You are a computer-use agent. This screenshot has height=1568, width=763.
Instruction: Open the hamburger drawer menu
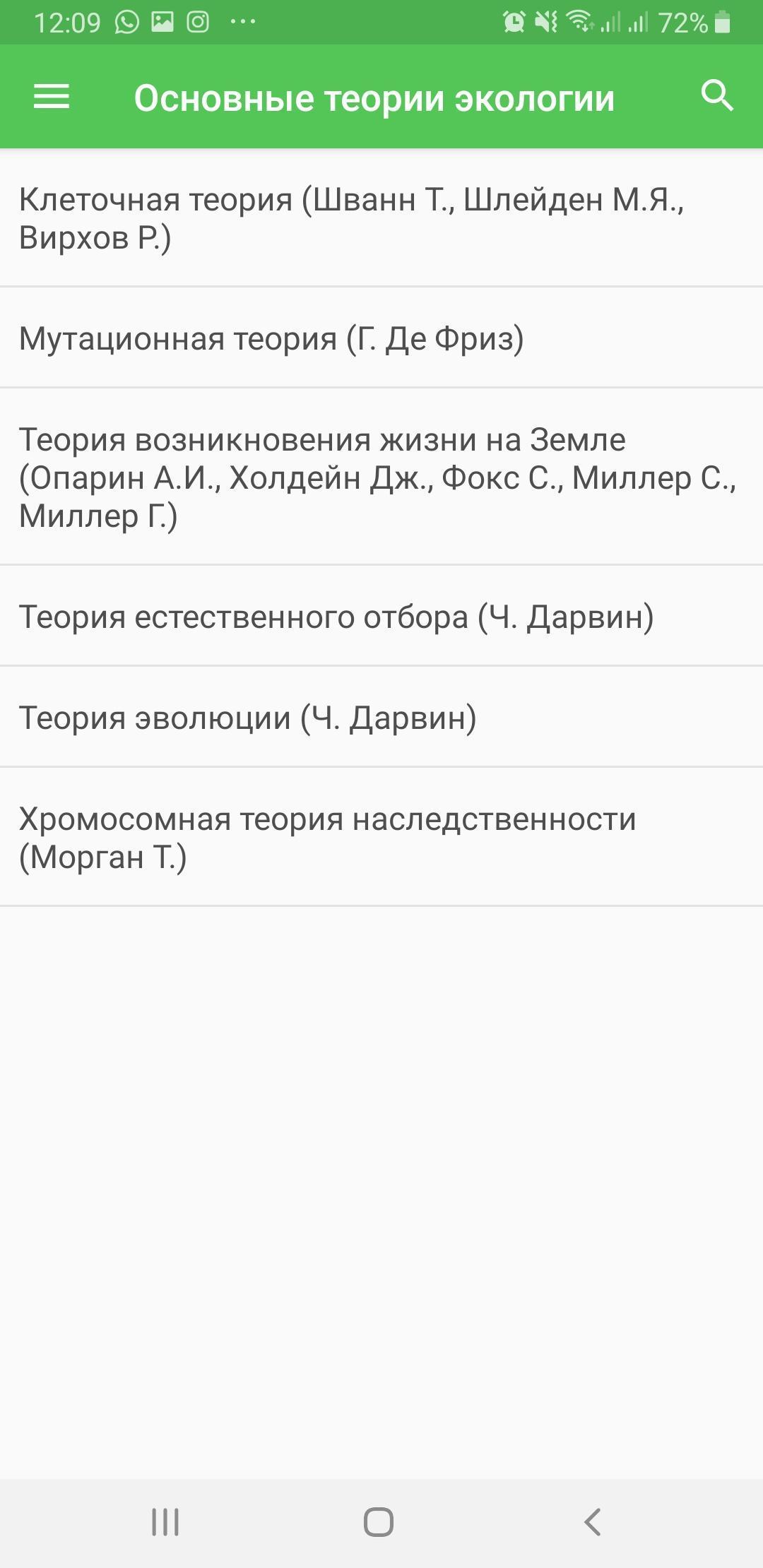click(52, 96)
